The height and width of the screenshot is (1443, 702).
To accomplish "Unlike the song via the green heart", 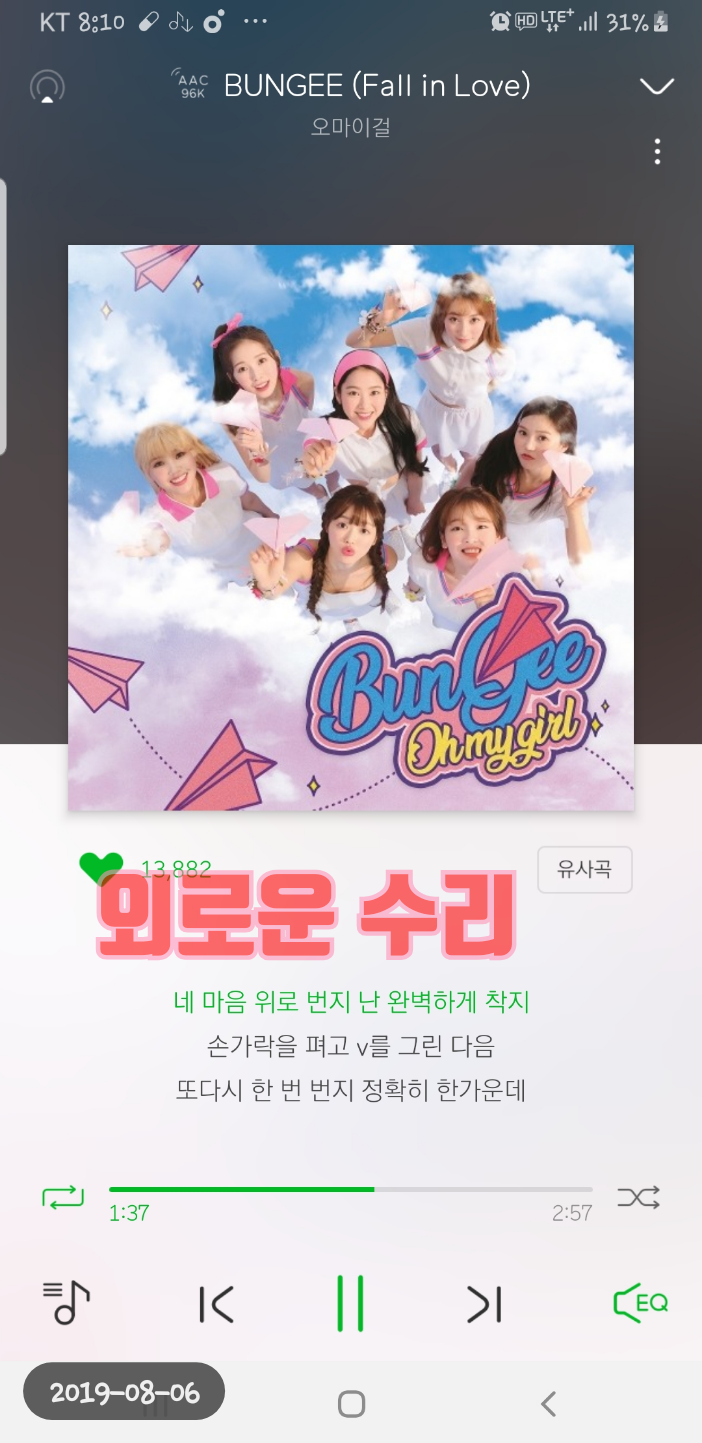I will [100, 867].
